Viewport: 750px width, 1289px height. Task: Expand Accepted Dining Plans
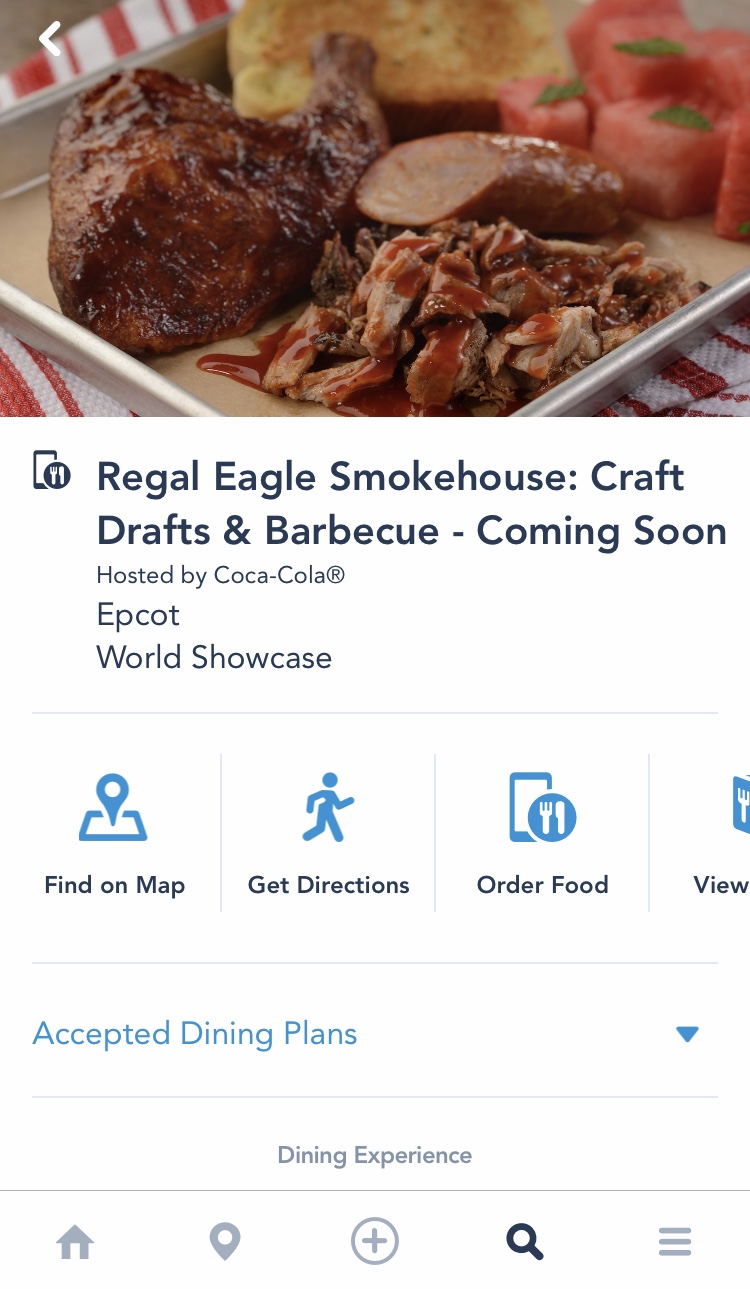(375, 1033)
